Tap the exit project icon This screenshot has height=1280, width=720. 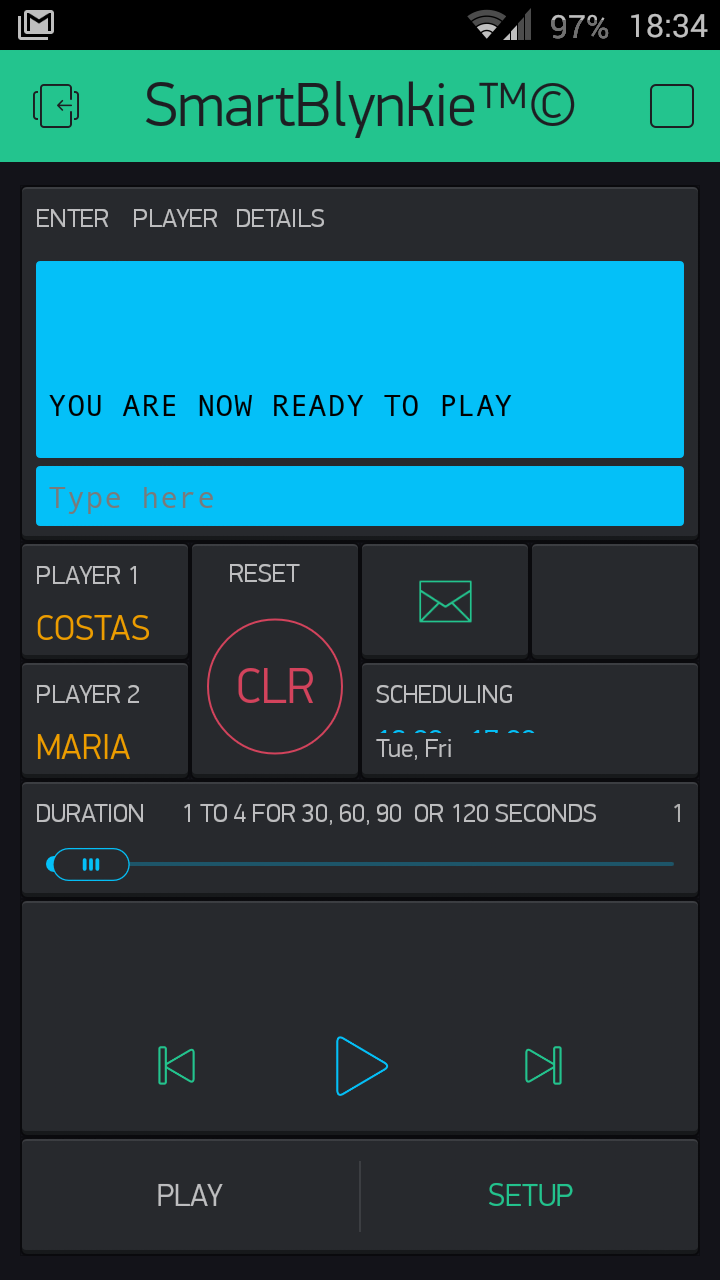pos(57,106)
